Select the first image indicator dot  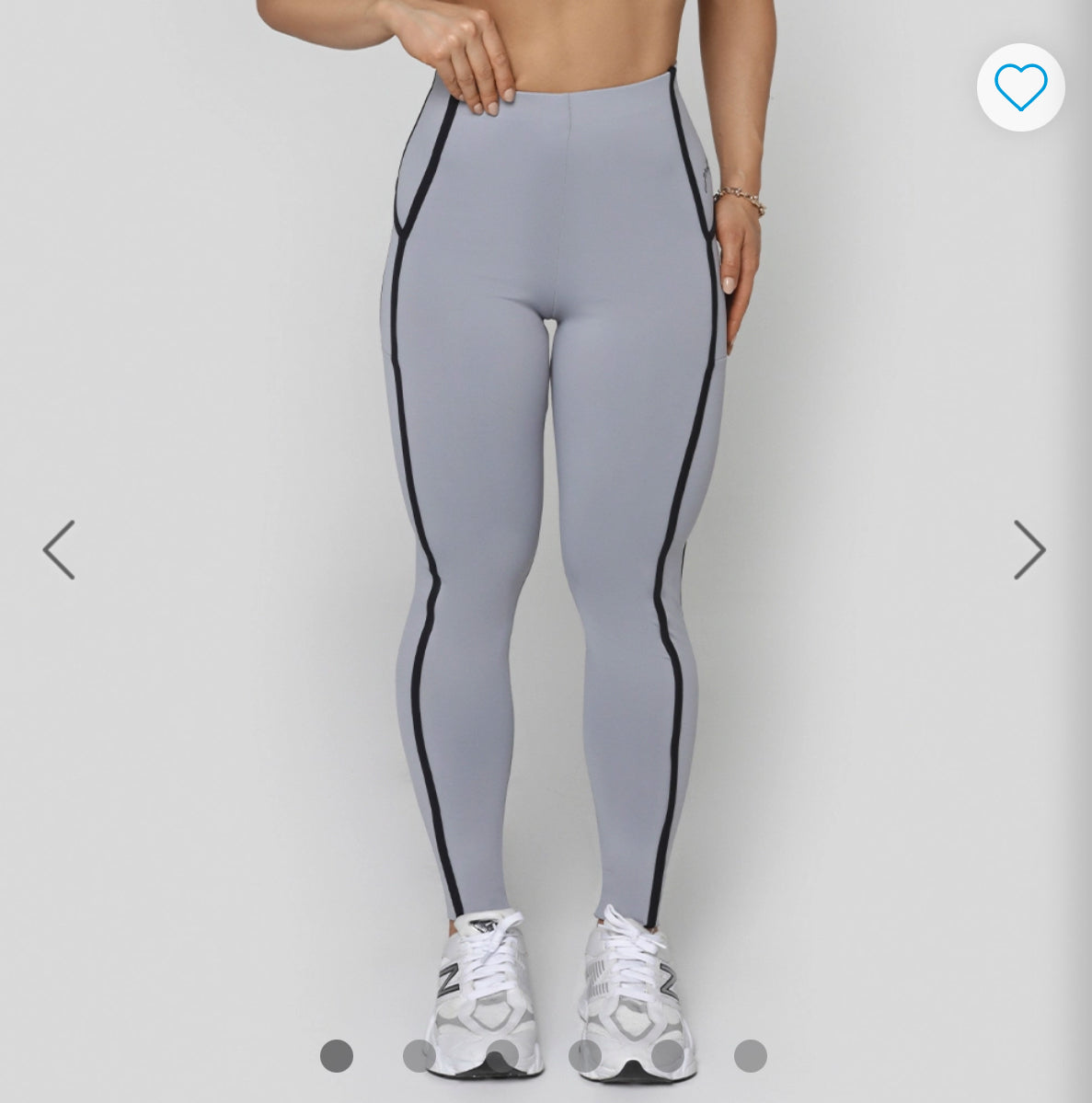pos(337,1056)
